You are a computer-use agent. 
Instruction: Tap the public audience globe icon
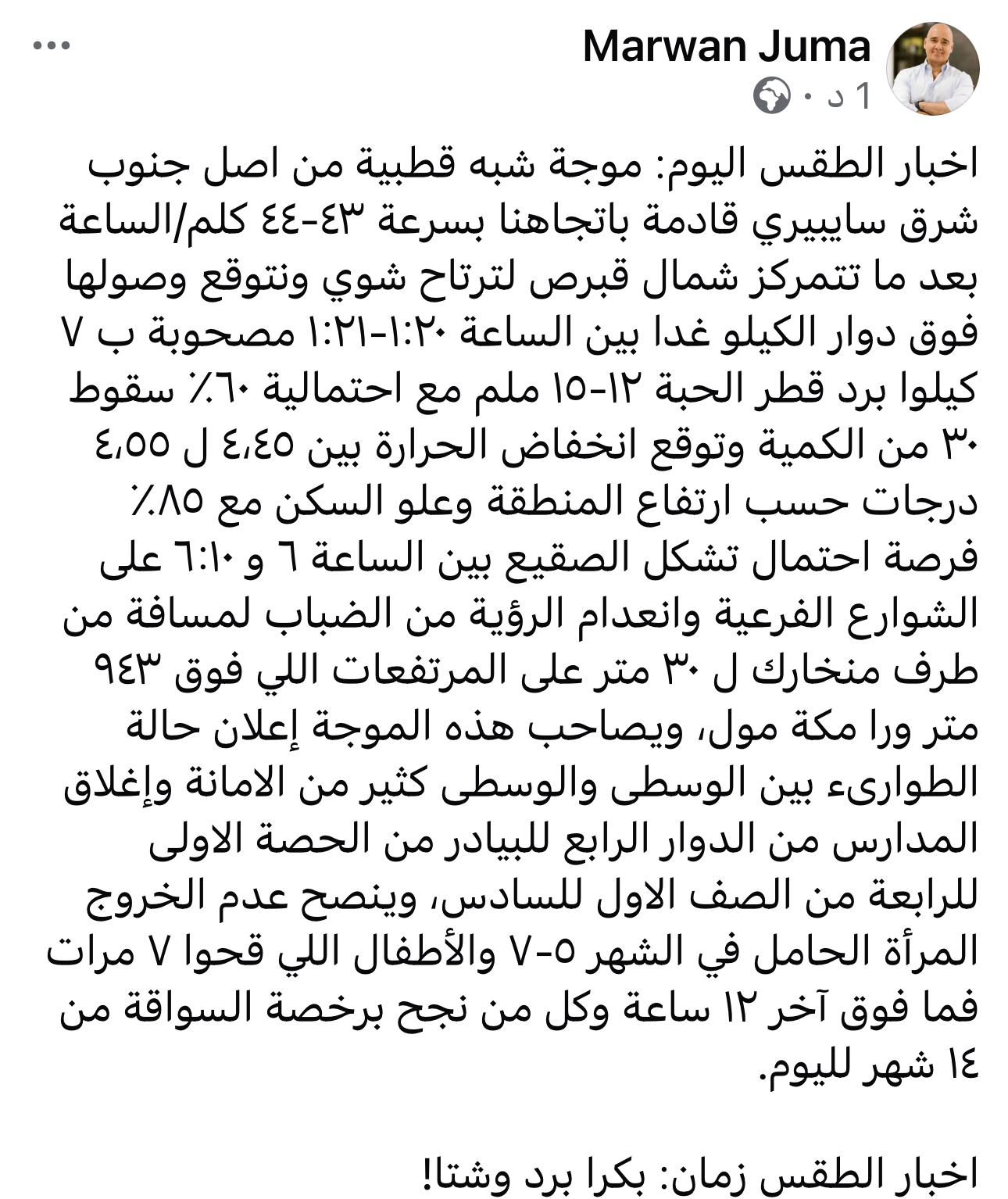coord(771,96)
